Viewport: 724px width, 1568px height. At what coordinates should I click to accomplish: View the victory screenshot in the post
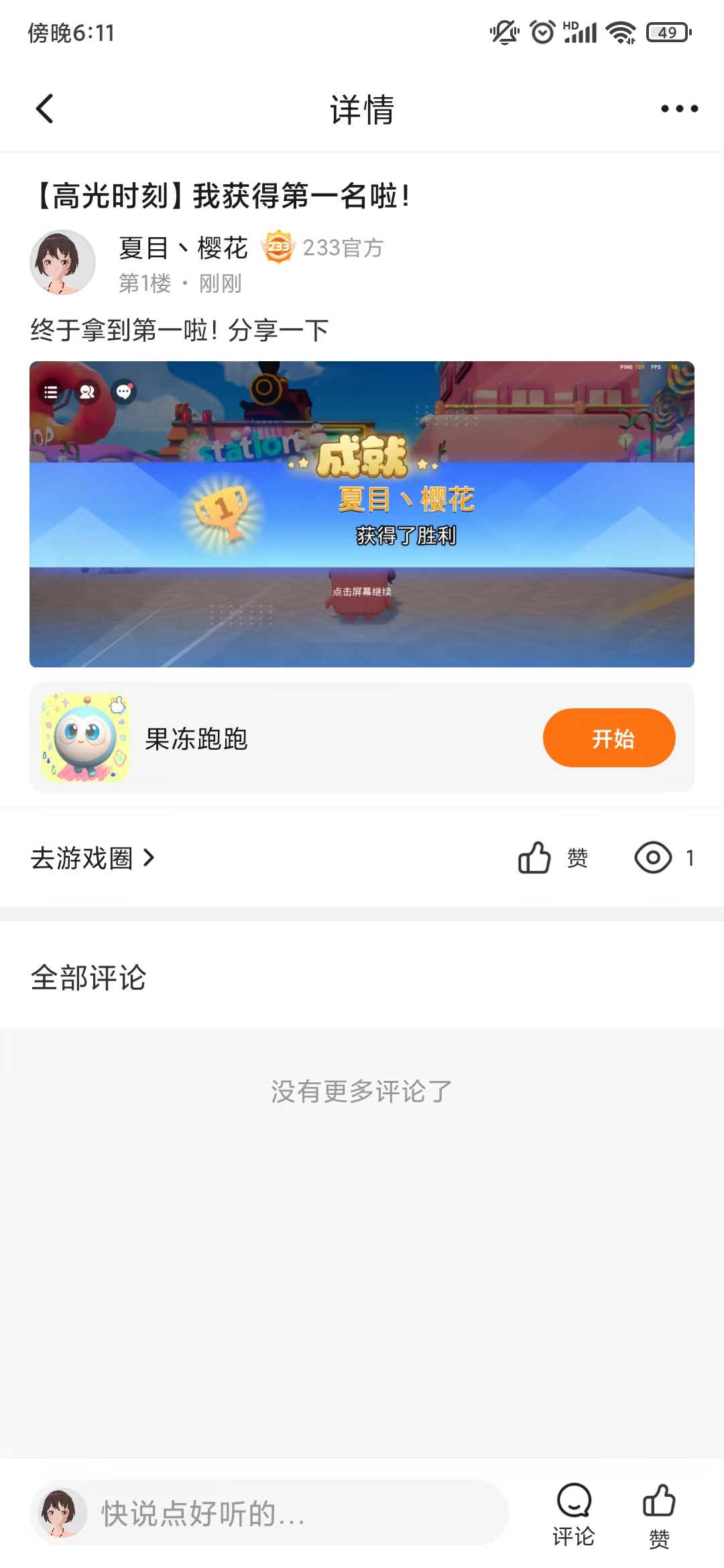pos(362,514)
